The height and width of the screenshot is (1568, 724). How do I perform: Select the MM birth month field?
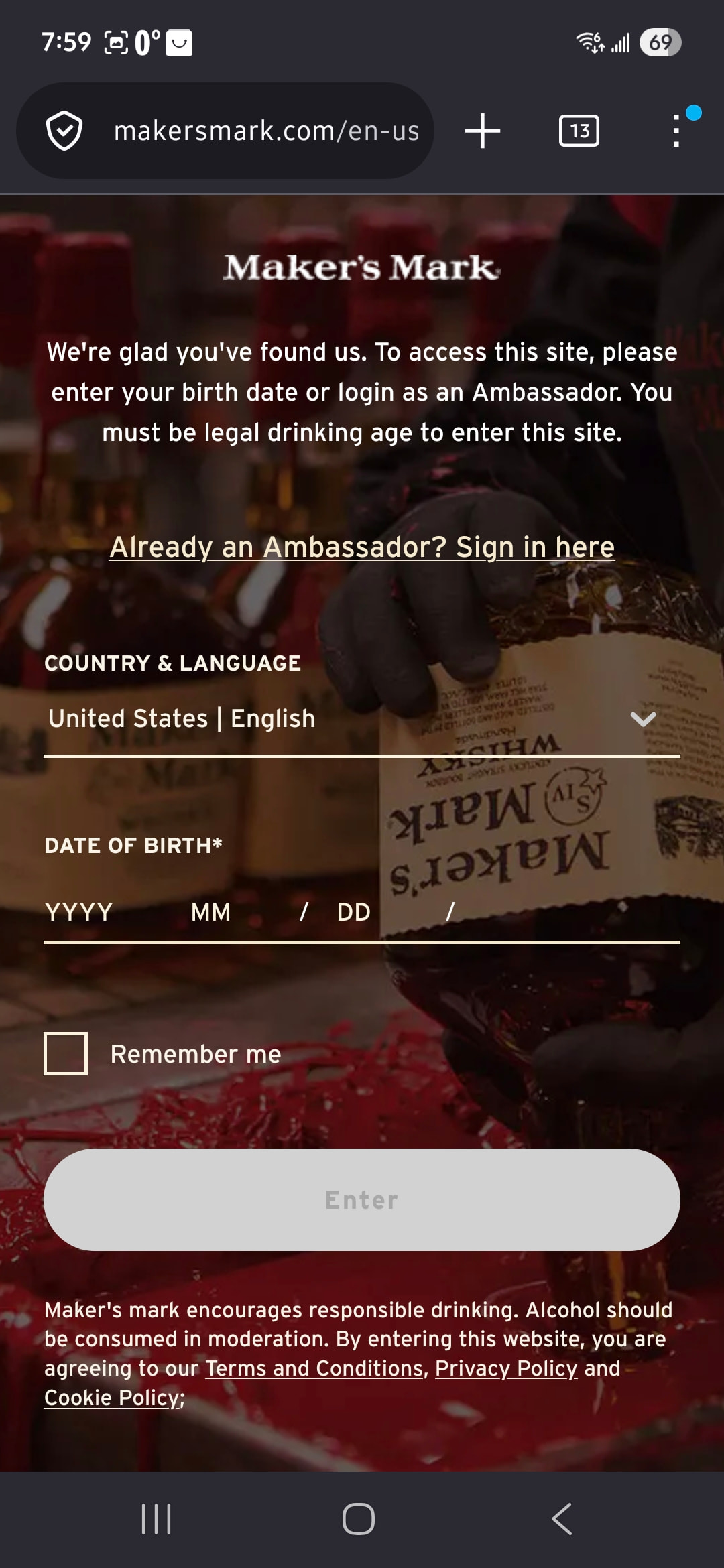coord(211,913)
